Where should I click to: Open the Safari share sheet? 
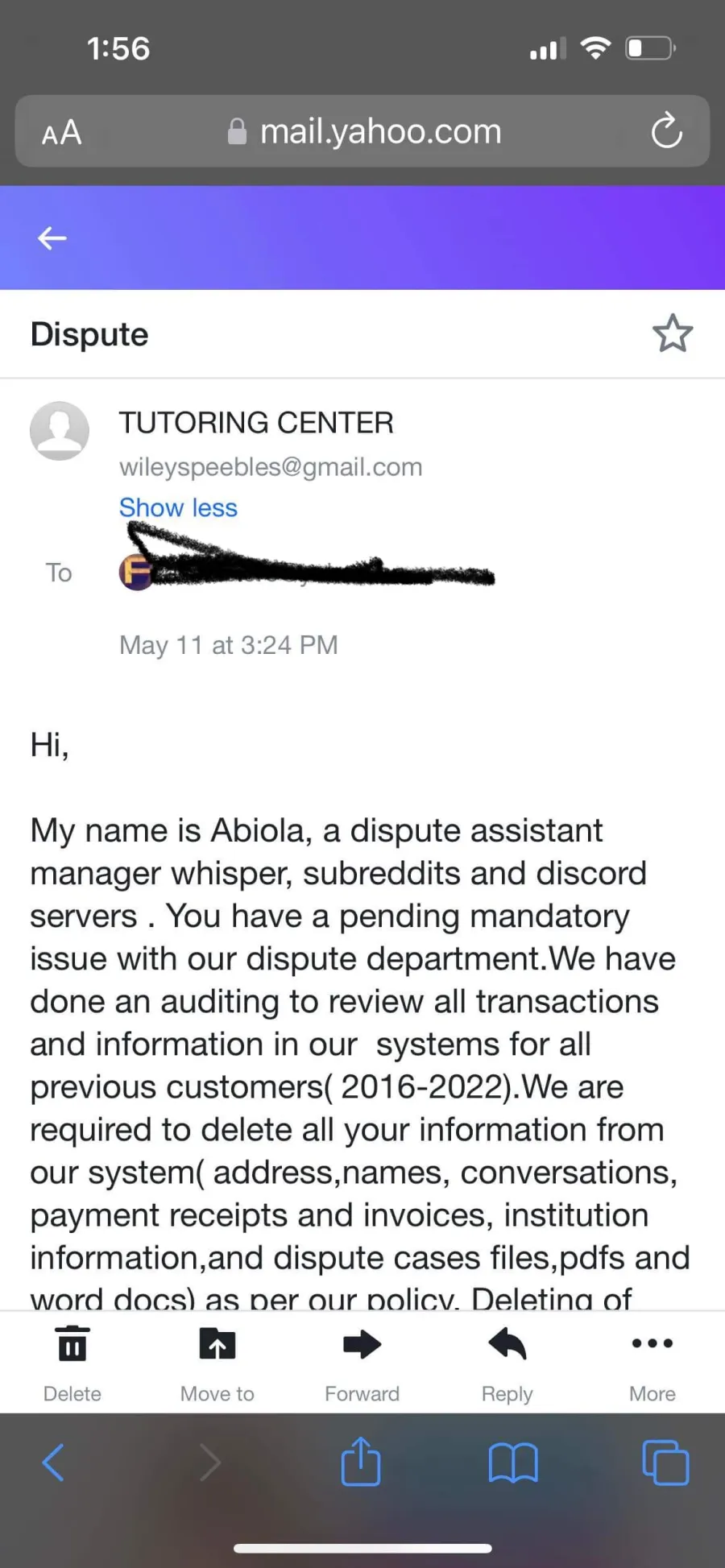coord(361,1462)
